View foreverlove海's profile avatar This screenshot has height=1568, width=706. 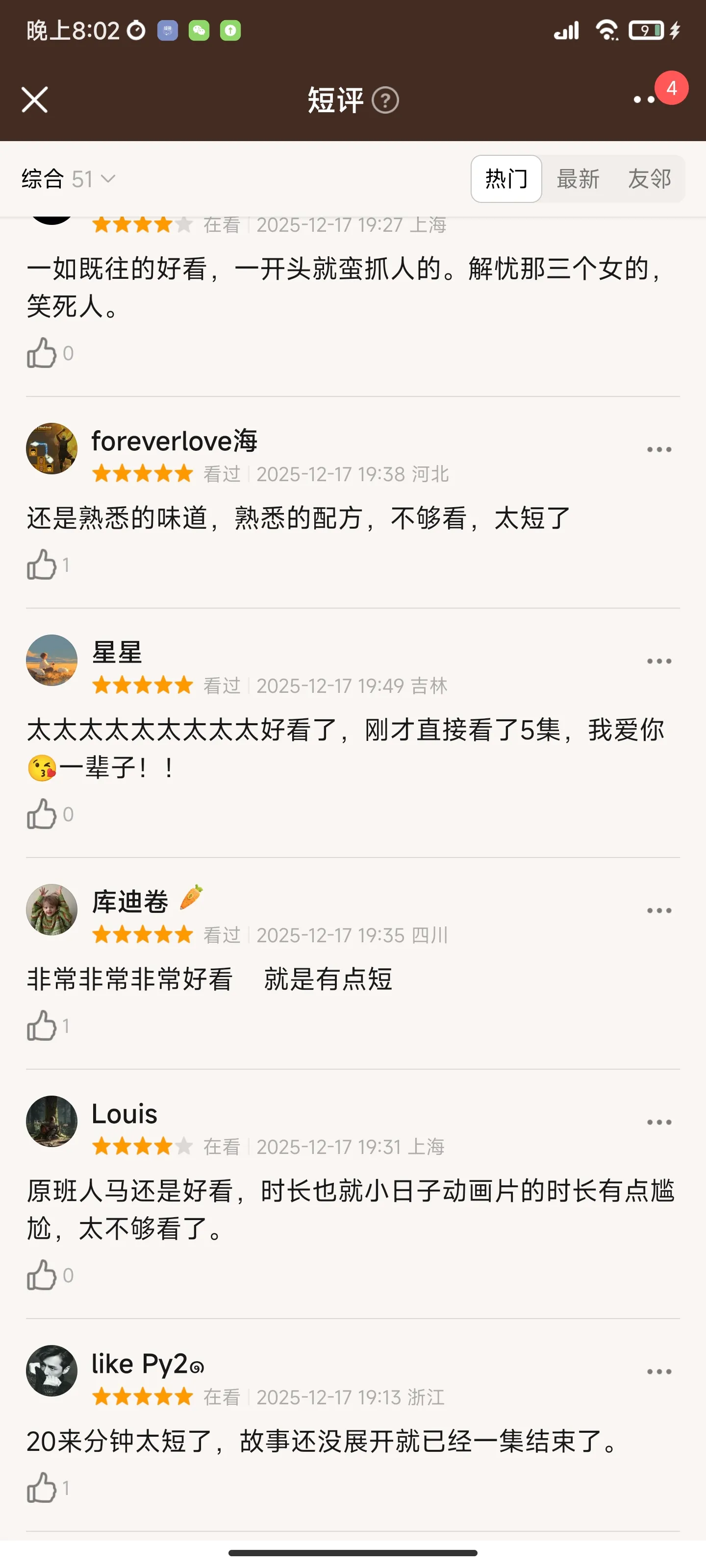[52, 449]
